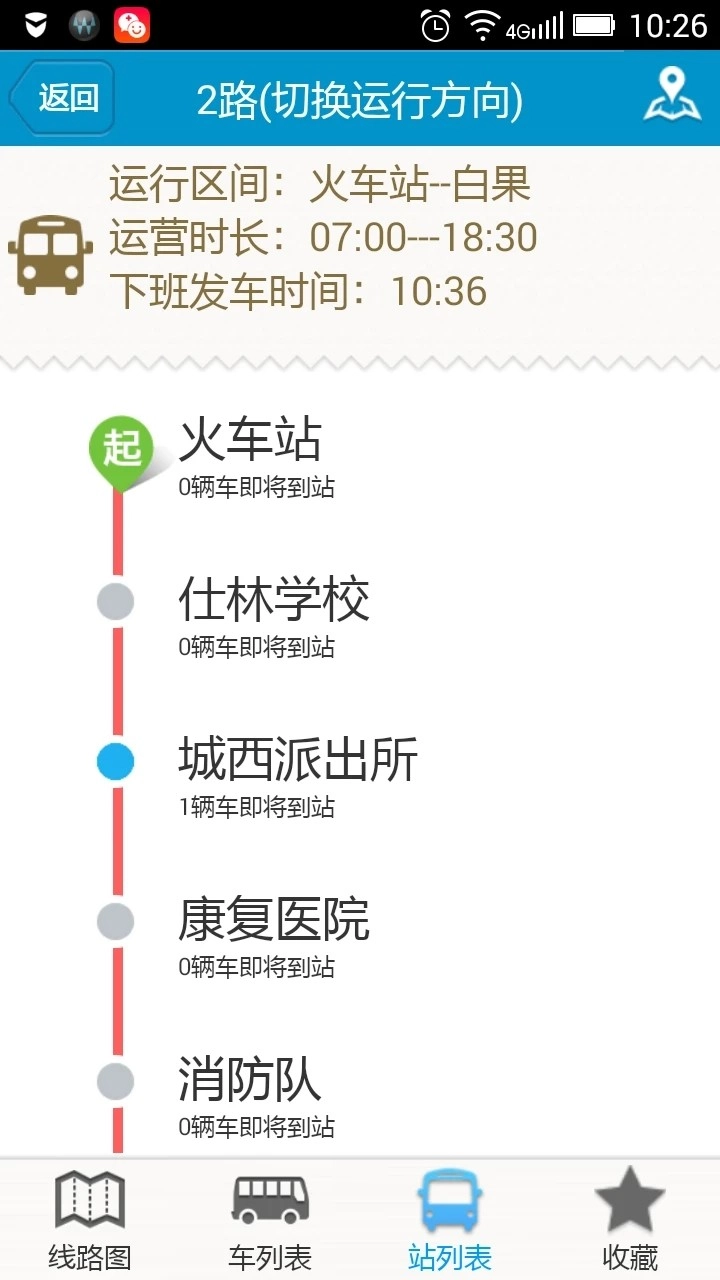
Task: Switch to the 车列表 tab
Action: (x=270, y=1220)
